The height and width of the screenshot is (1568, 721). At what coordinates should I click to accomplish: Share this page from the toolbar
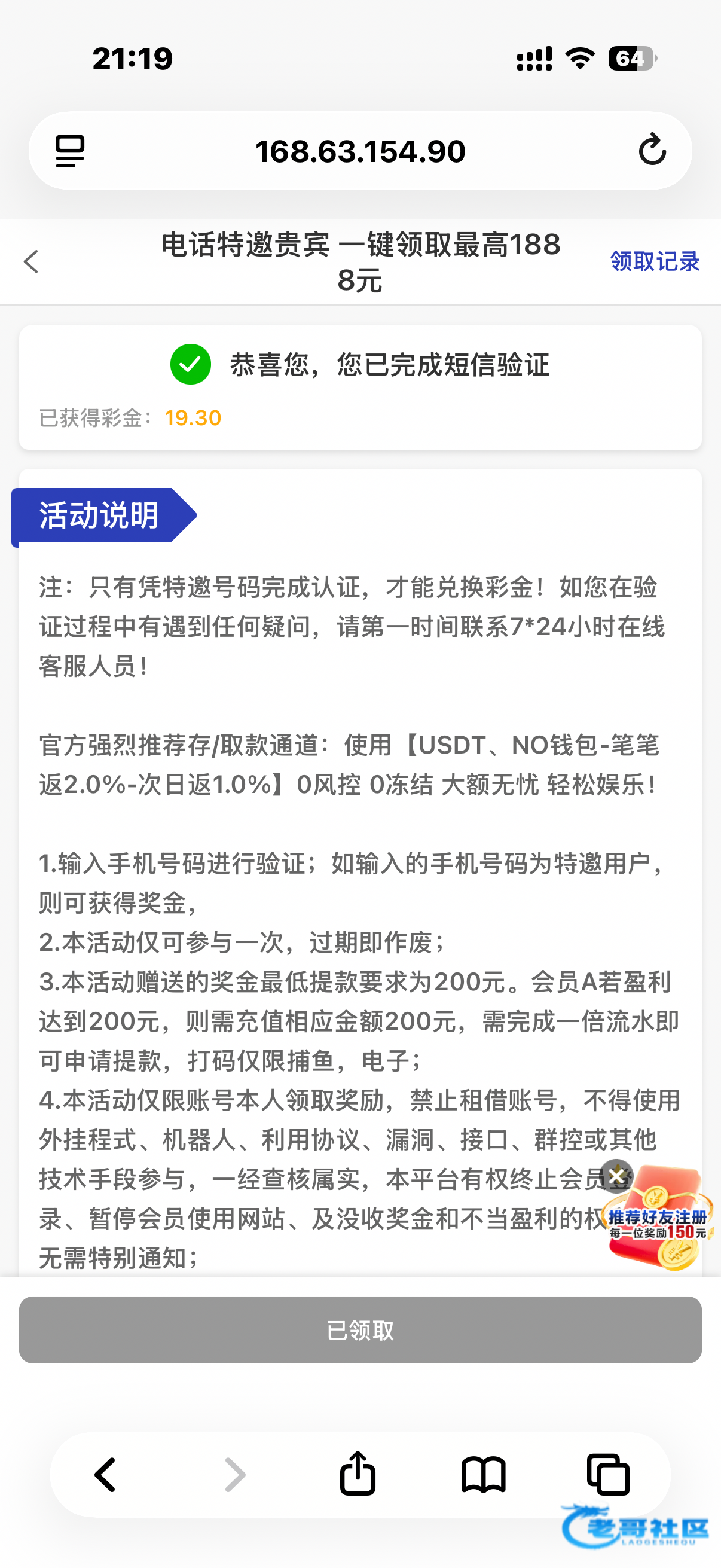pos(358,1474)
